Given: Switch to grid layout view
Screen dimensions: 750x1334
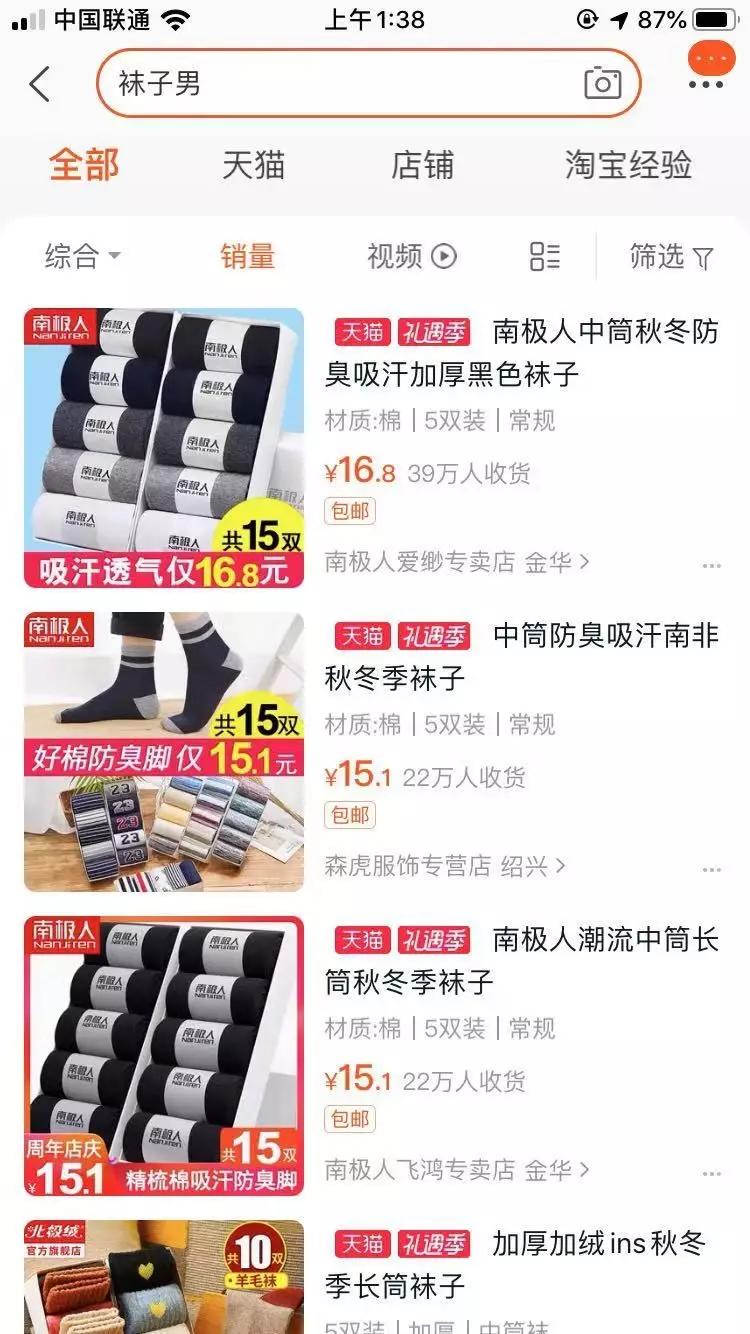Looking at the screenshot, I should [544, 257].
